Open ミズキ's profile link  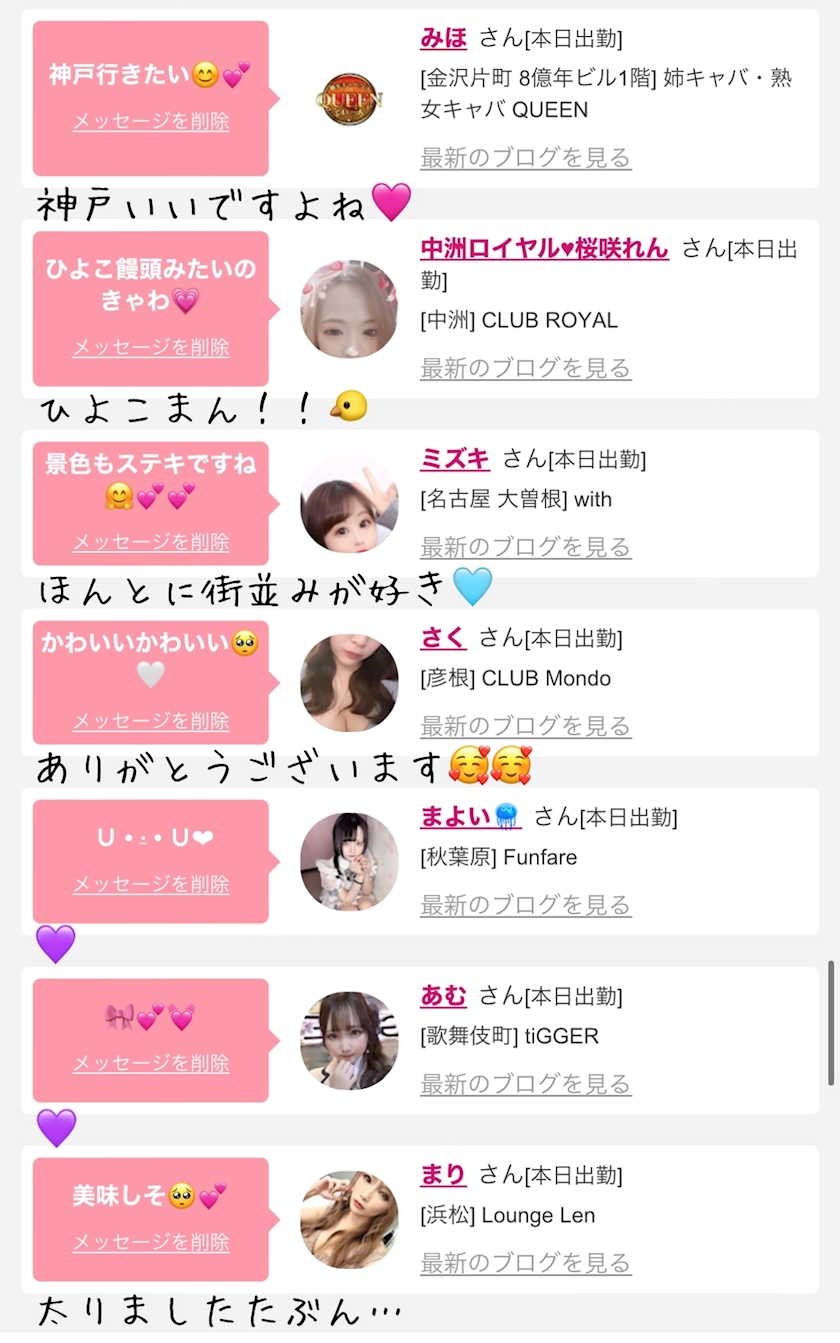tap(455, 459)
